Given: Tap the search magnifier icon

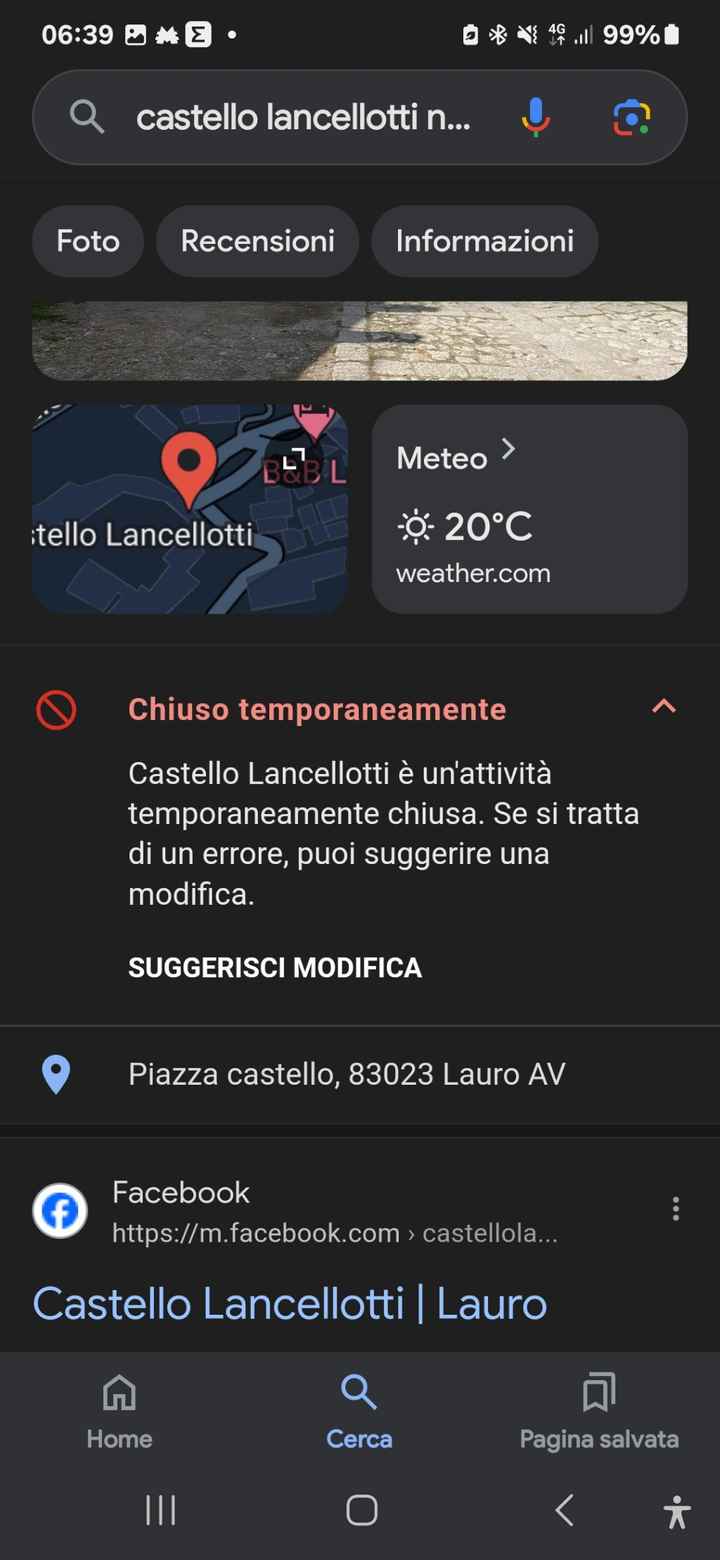Looking at the screenshot, I should point(86,117).
